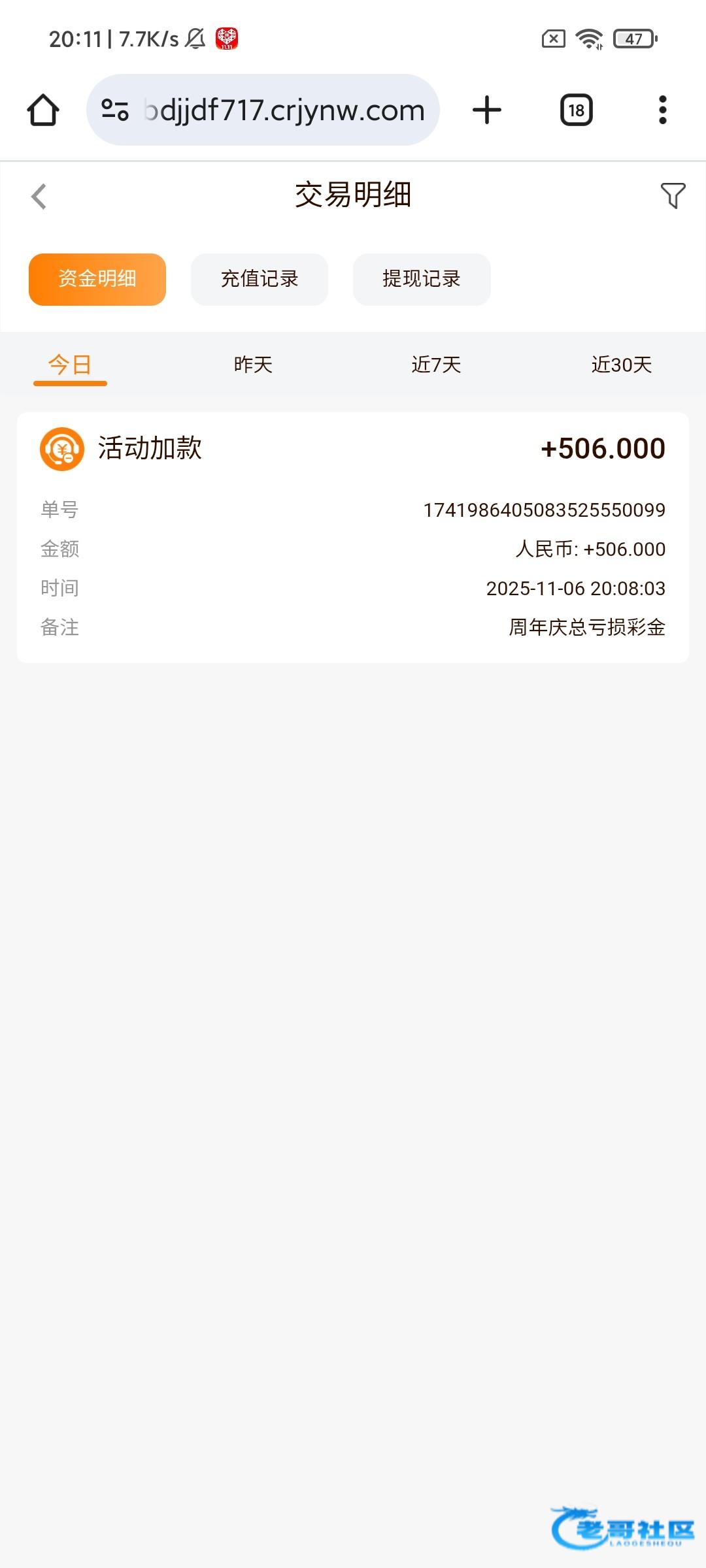
Task: Switch to 提现记录 tab
Action: tap(422, 279)
